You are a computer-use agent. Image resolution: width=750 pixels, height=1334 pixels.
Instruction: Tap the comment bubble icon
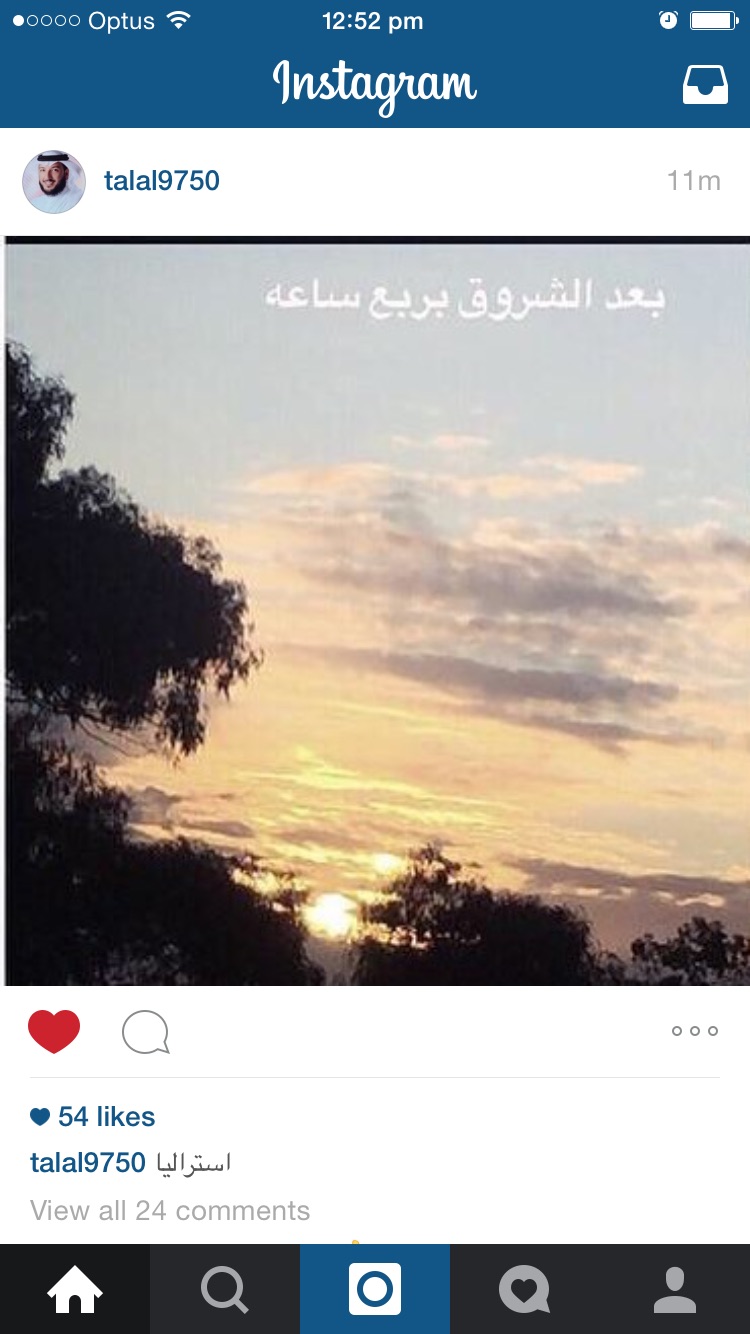coord(145,1032)
